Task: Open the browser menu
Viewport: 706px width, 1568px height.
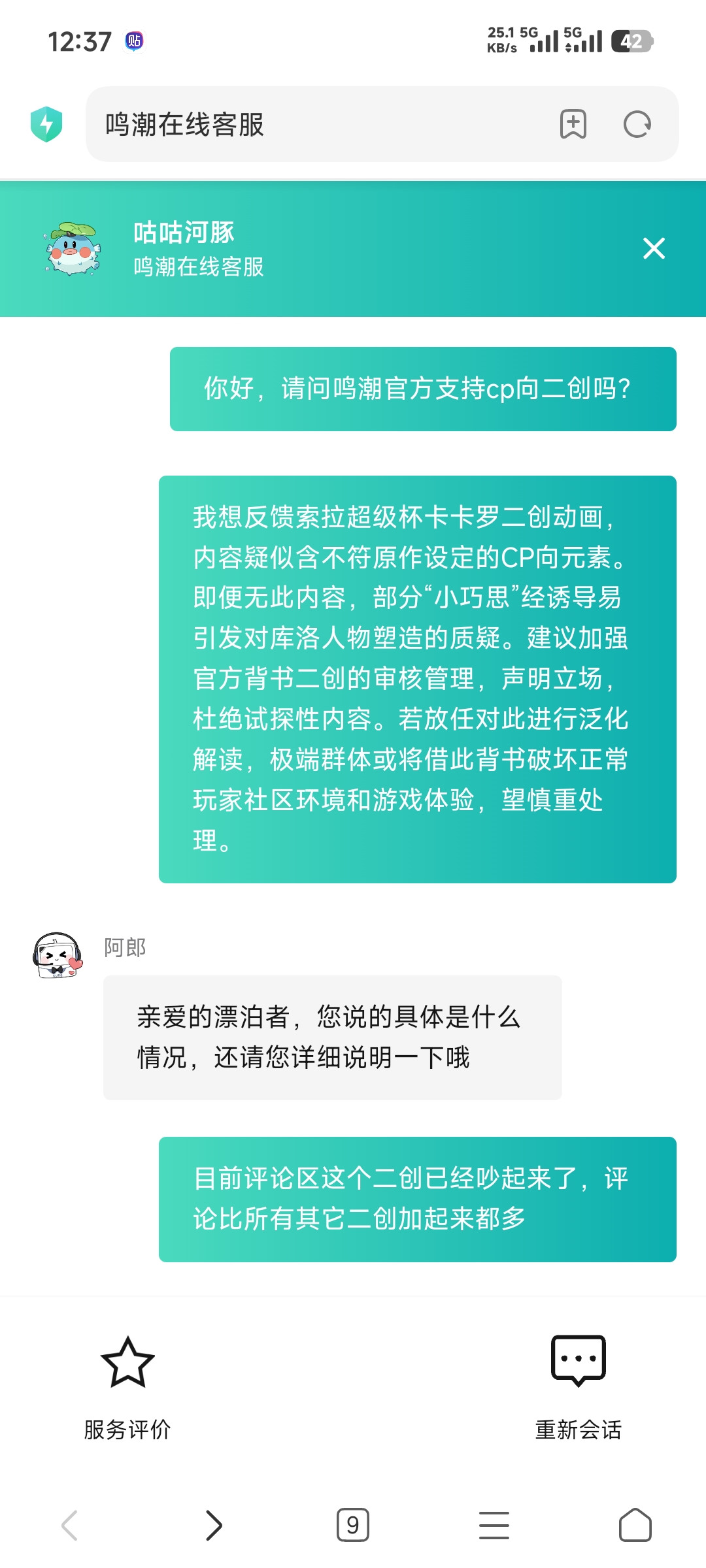Action: click(x=494, y=1526)
